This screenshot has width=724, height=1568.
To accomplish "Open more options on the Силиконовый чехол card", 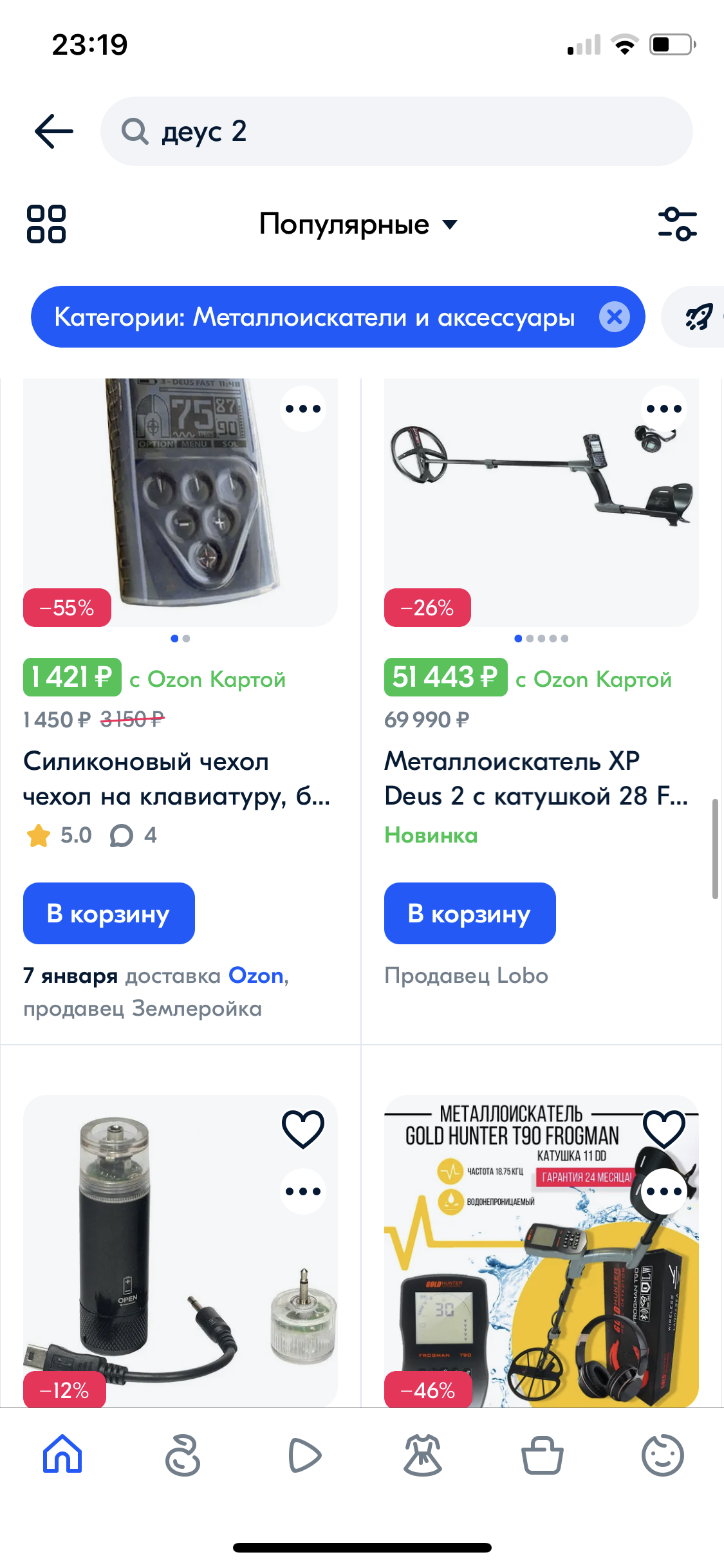I will (x=303, y=409).
